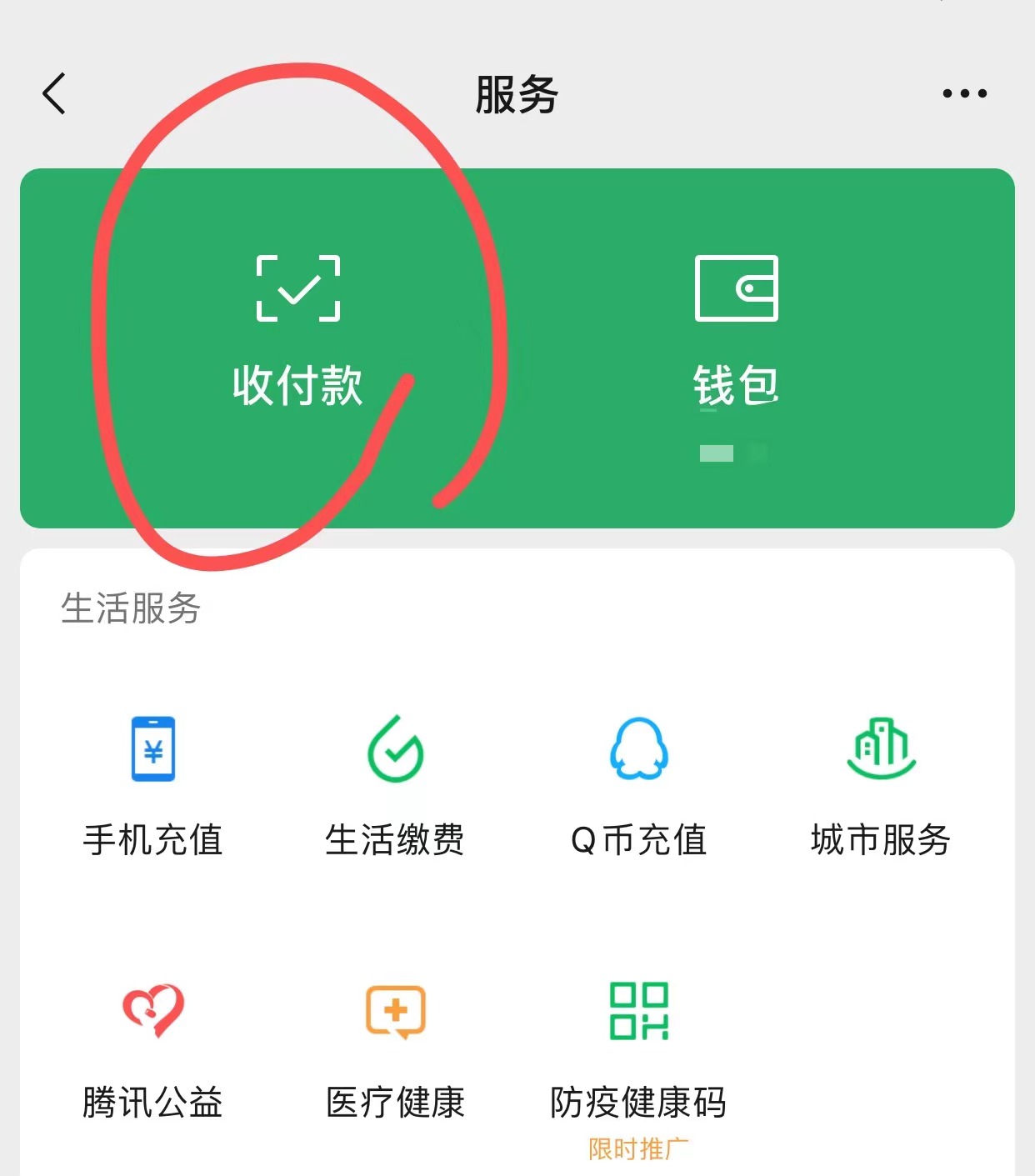Open 医疗健康 medical health service

tap(396, 1048)
